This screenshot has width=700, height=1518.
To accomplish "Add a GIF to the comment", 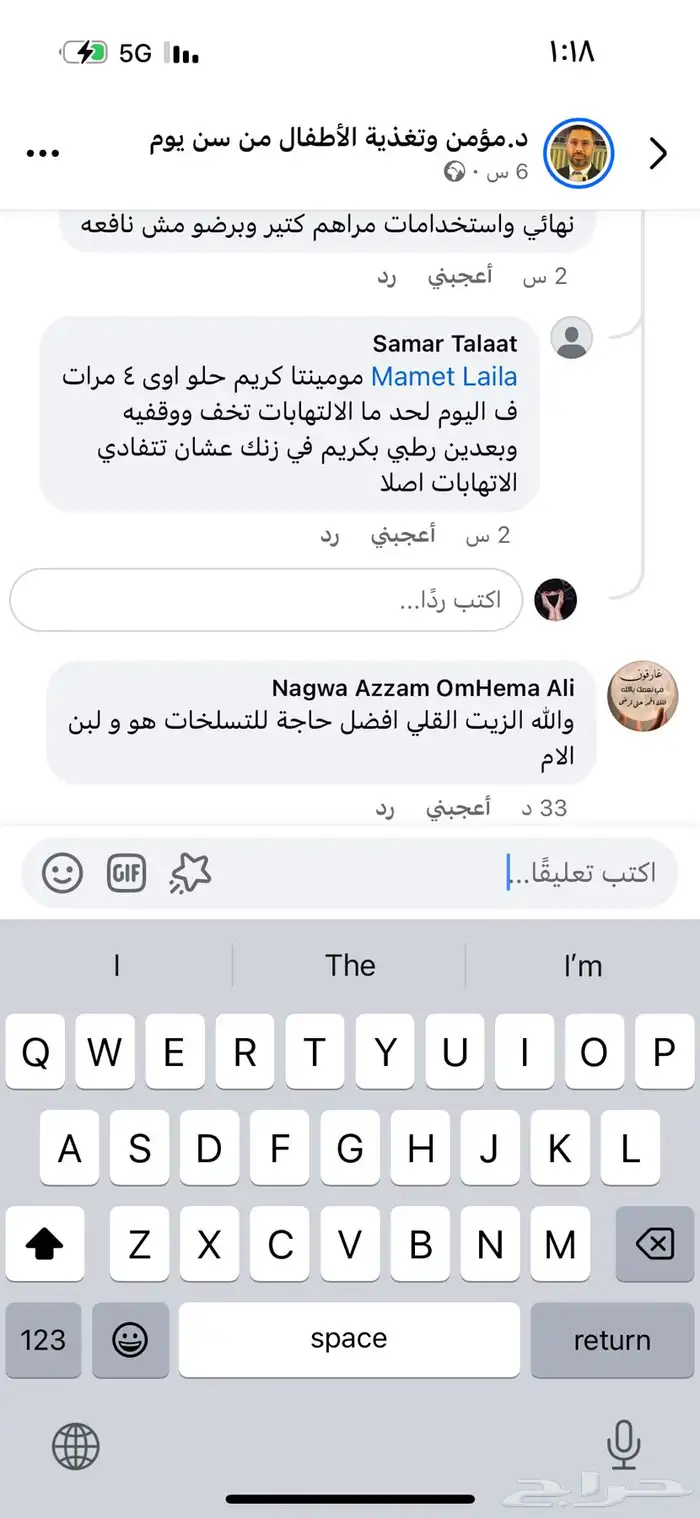I will click(x=127, y=873).
